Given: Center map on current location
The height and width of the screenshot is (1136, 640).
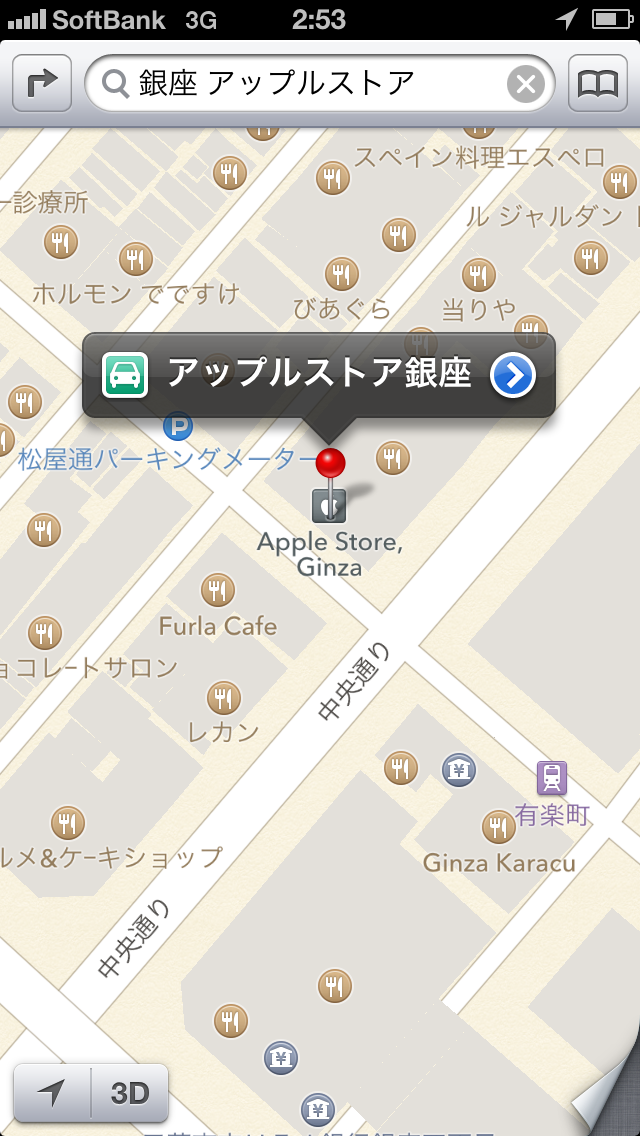Looking at the screenshot, I should point(51,1093).
